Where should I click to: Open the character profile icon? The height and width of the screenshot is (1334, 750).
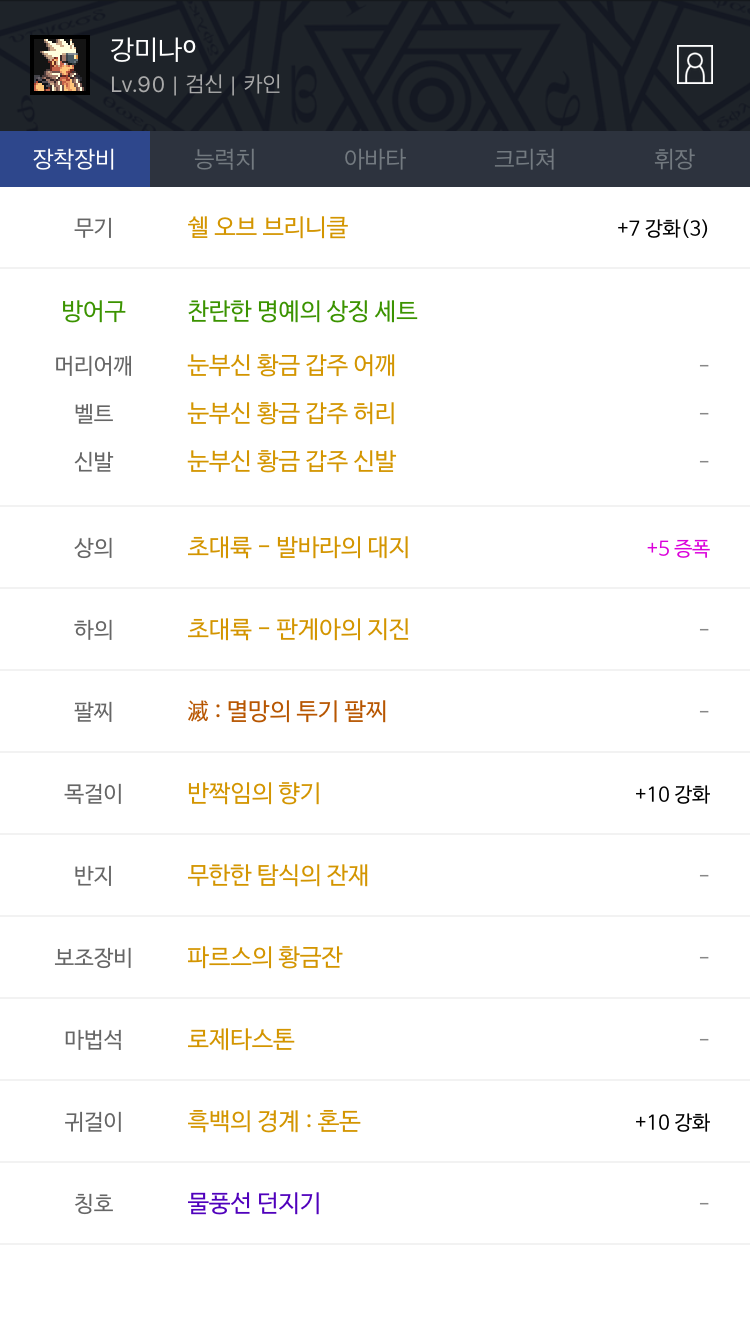click(x=695, y=65)
